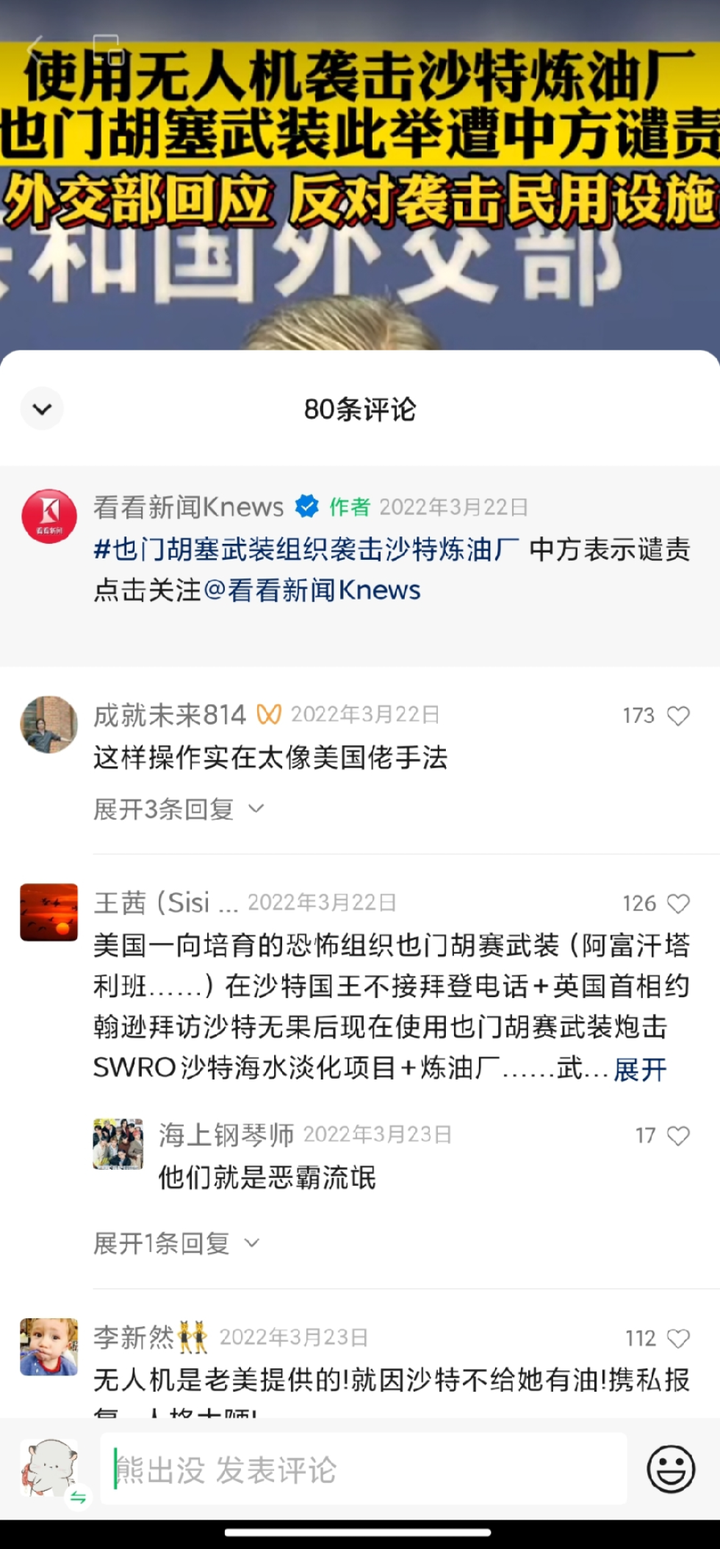The height and width of the screenshot is (1549, 720).
Task: Go back using the top-left arrow
Action: point(36,47)
